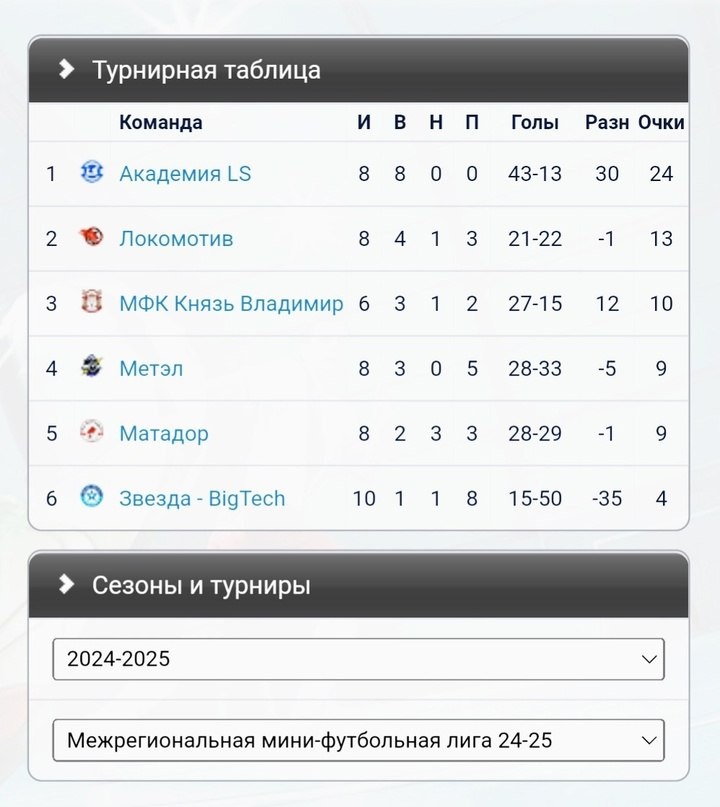Open the Локомотив team link

tap(176, 239)
